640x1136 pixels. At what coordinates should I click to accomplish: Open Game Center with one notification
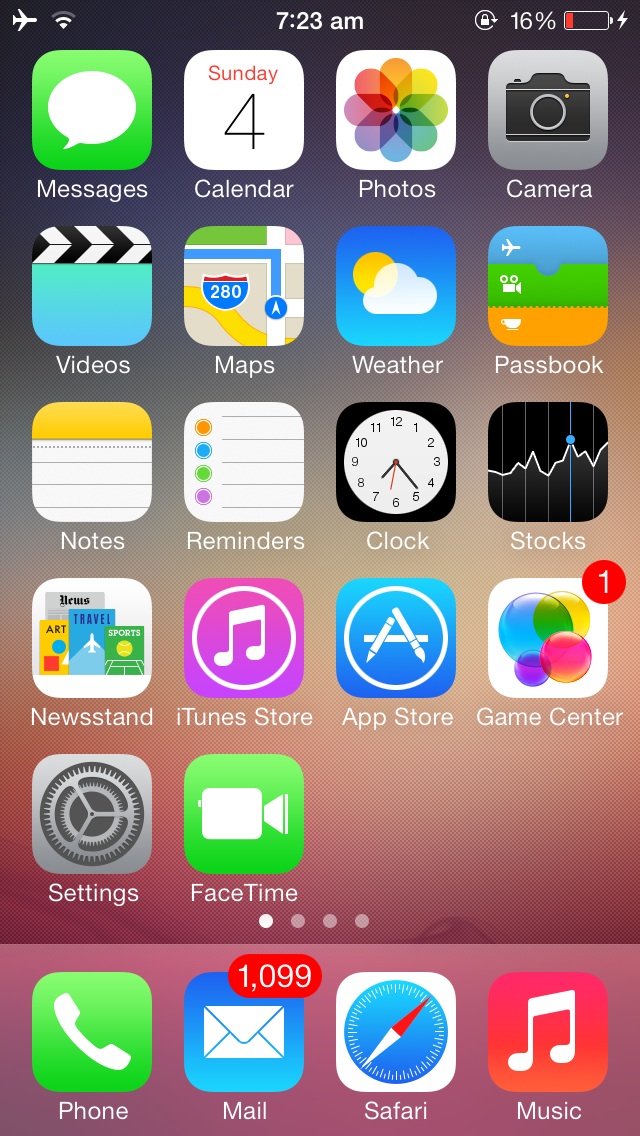click(548, 638)
